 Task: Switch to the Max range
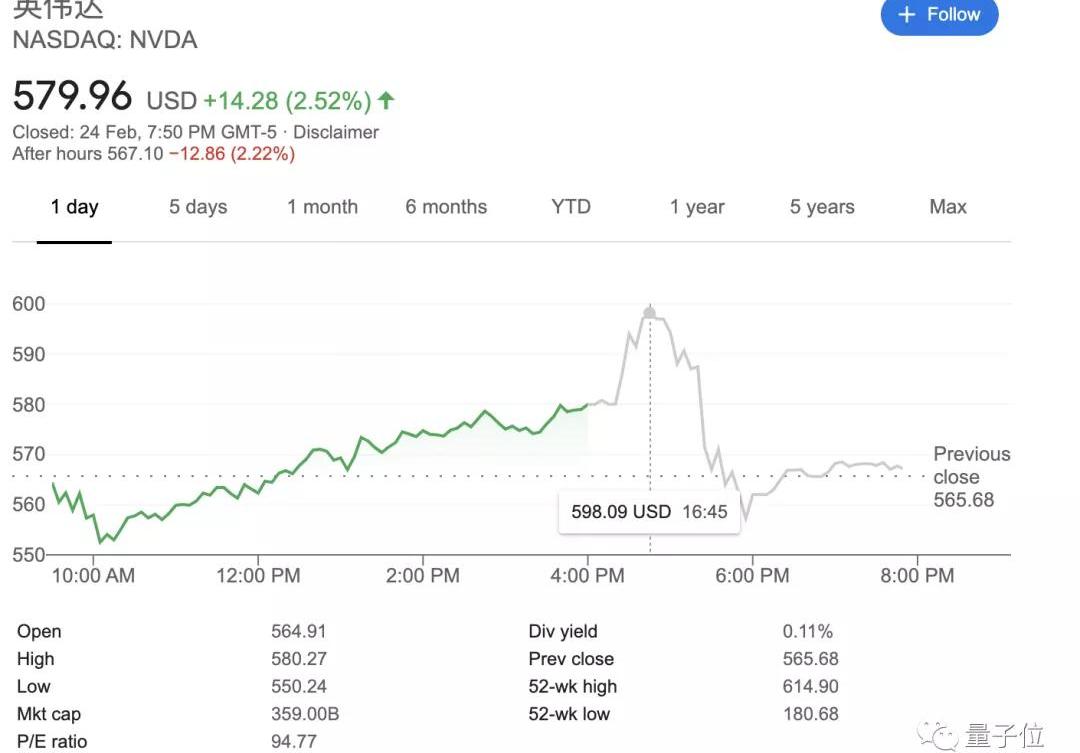pyautogui.click(x=948, y=207)
